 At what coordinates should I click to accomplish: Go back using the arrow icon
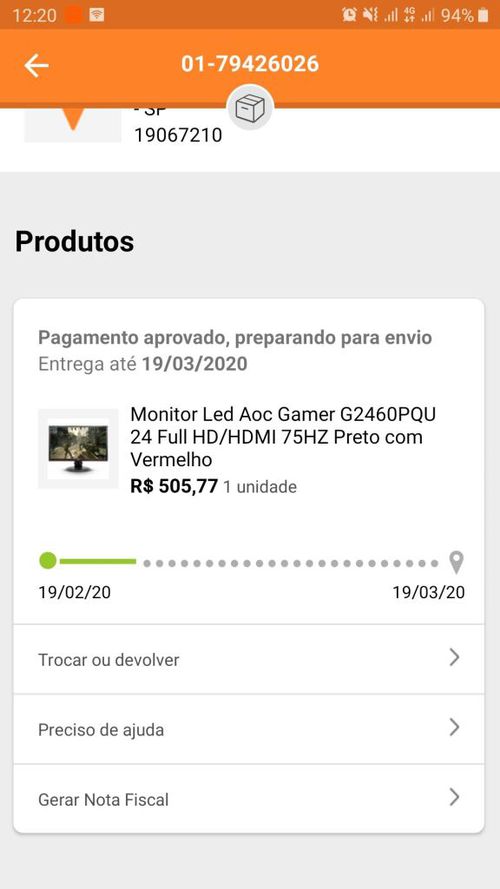(x=36, y=66)
